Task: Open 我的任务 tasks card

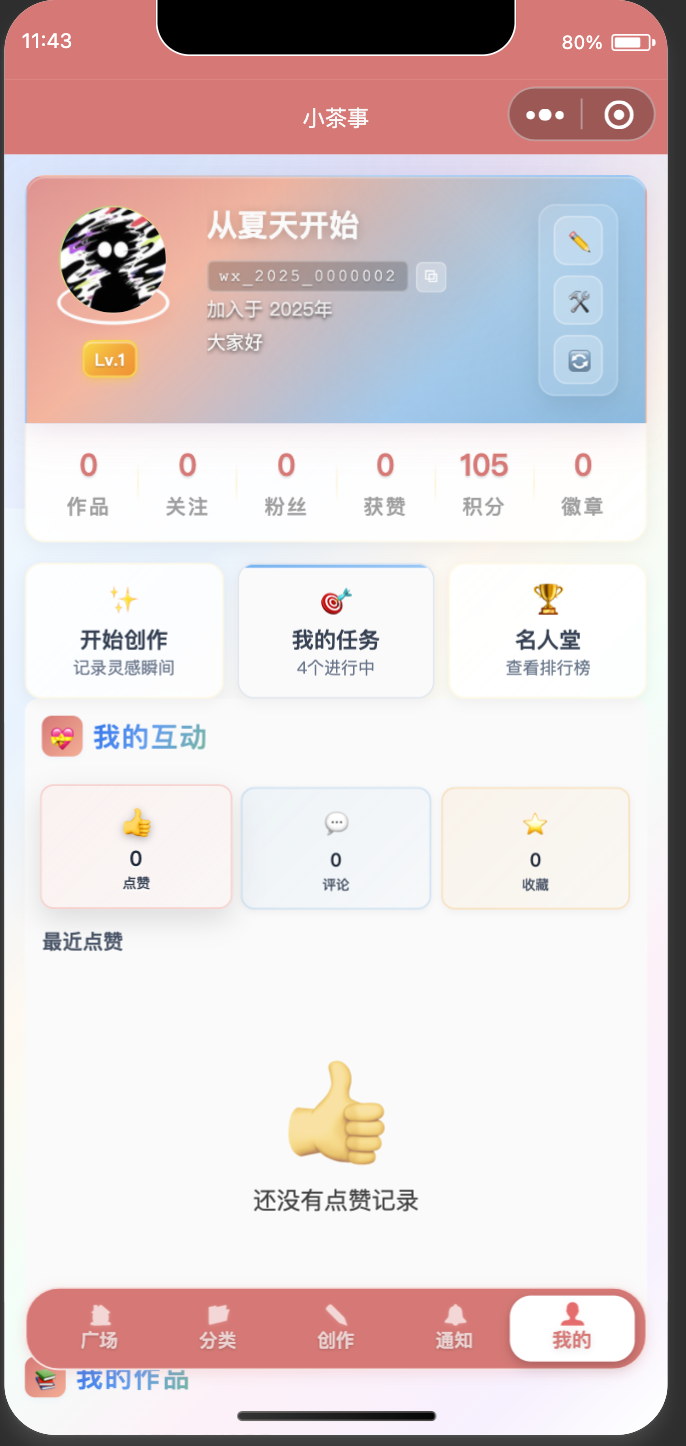Action: pyautogui.click(x=336, y=631)
